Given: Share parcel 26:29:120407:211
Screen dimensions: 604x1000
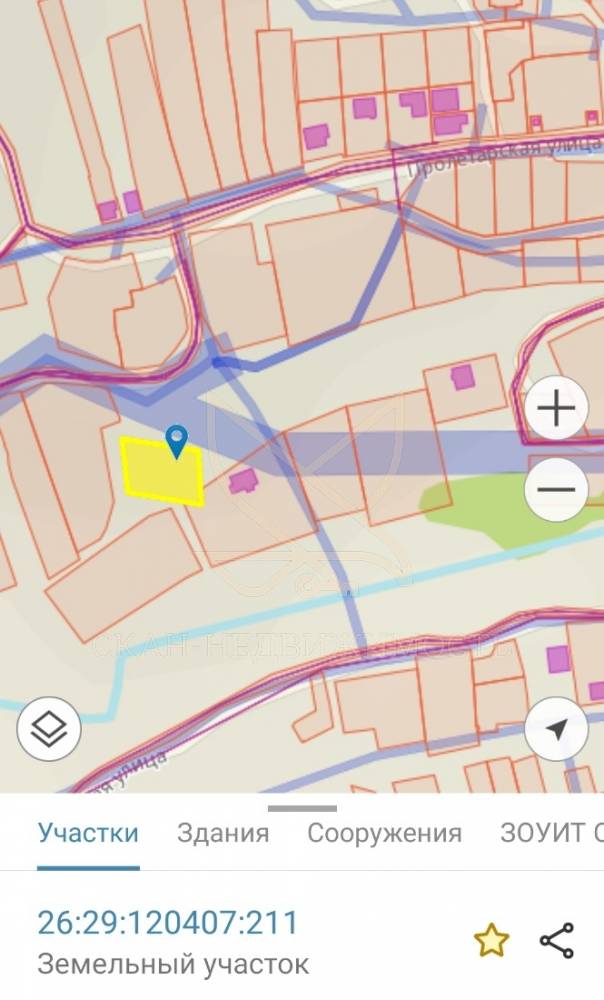Looking at the screenshot, I should pyautogui.click(x=556, y=940).
